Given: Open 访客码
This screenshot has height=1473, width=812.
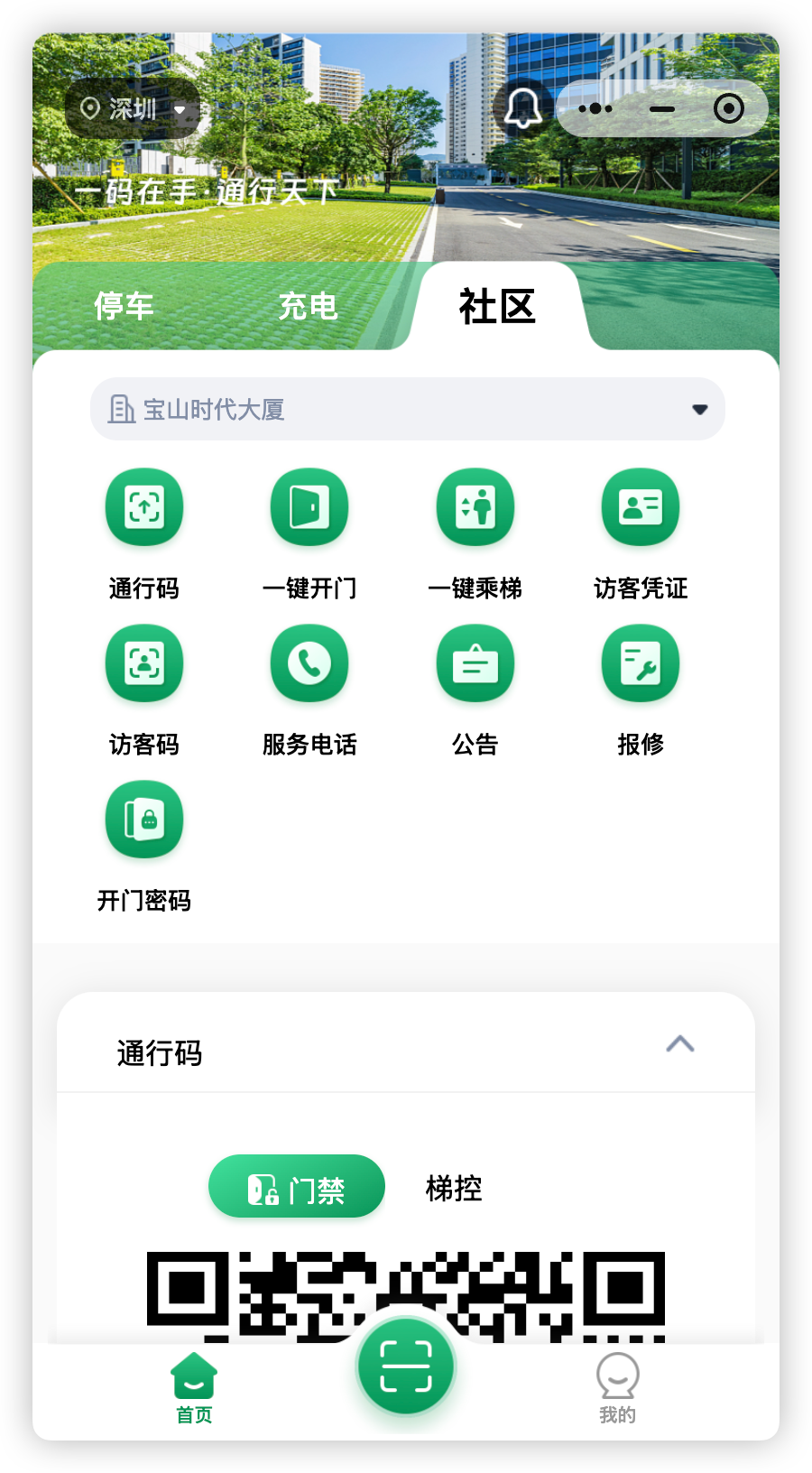Looking at the screenshot, I should pos(144,664).
